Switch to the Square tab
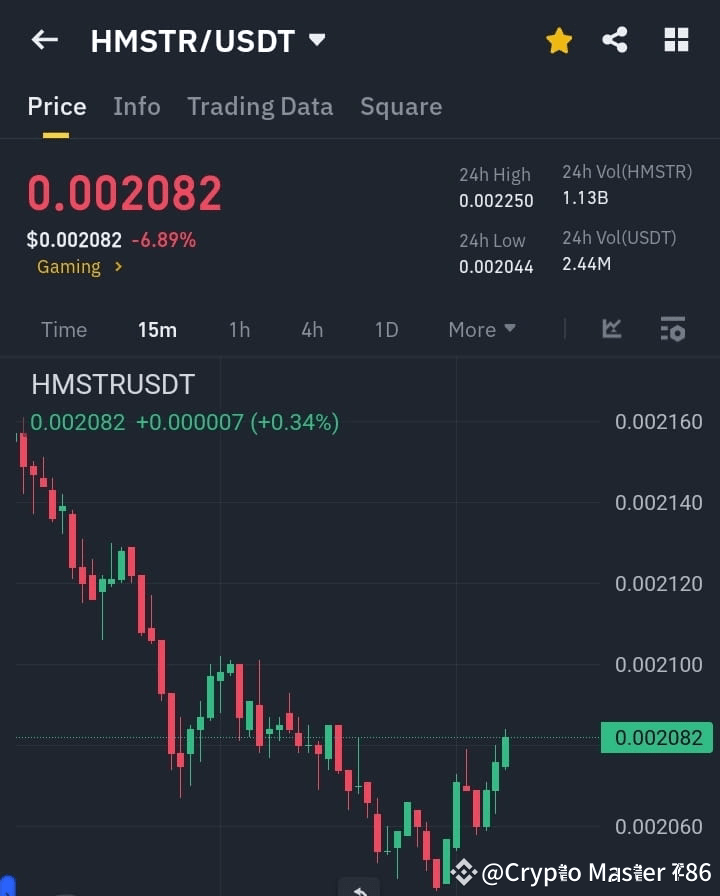This screenshot has width=720, height=896. click(401, 106)
